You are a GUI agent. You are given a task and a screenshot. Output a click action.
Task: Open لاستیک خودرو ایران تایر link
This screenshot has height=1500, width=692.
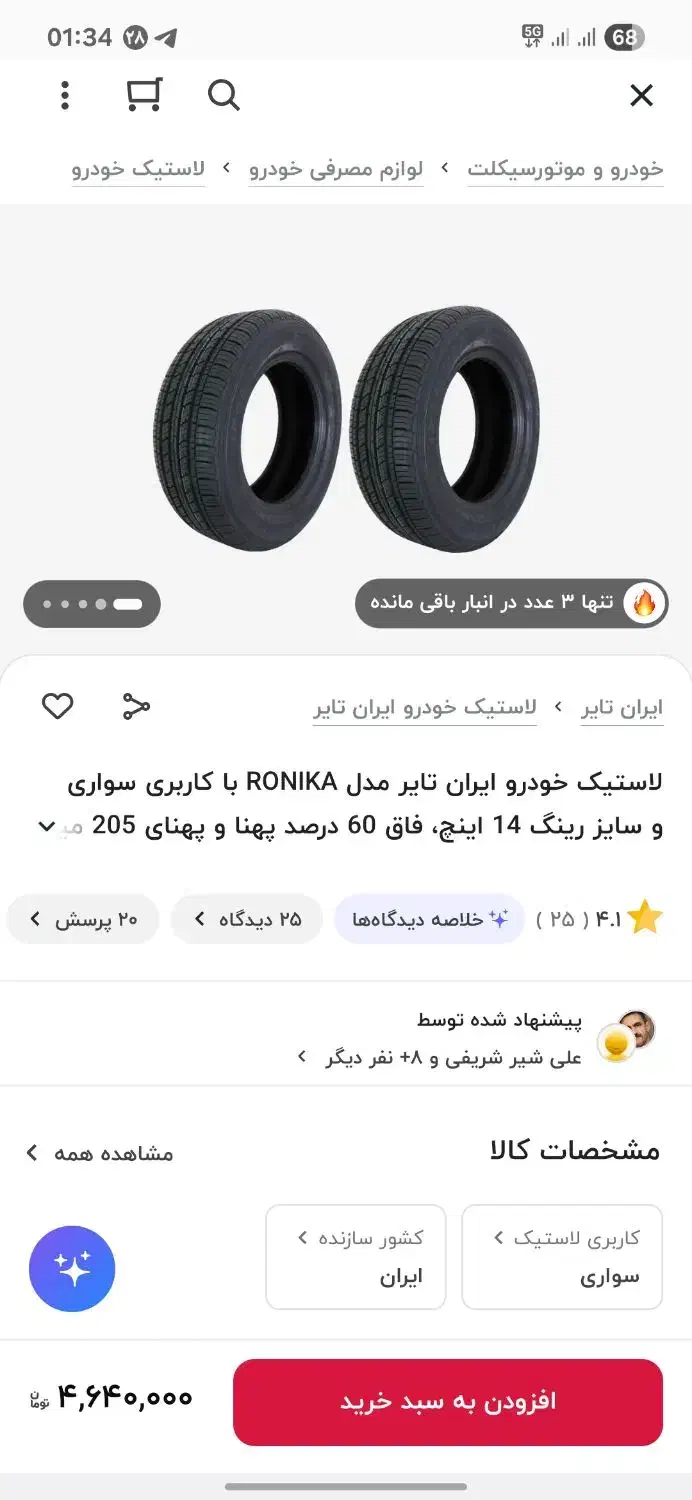tap(425, 708)
